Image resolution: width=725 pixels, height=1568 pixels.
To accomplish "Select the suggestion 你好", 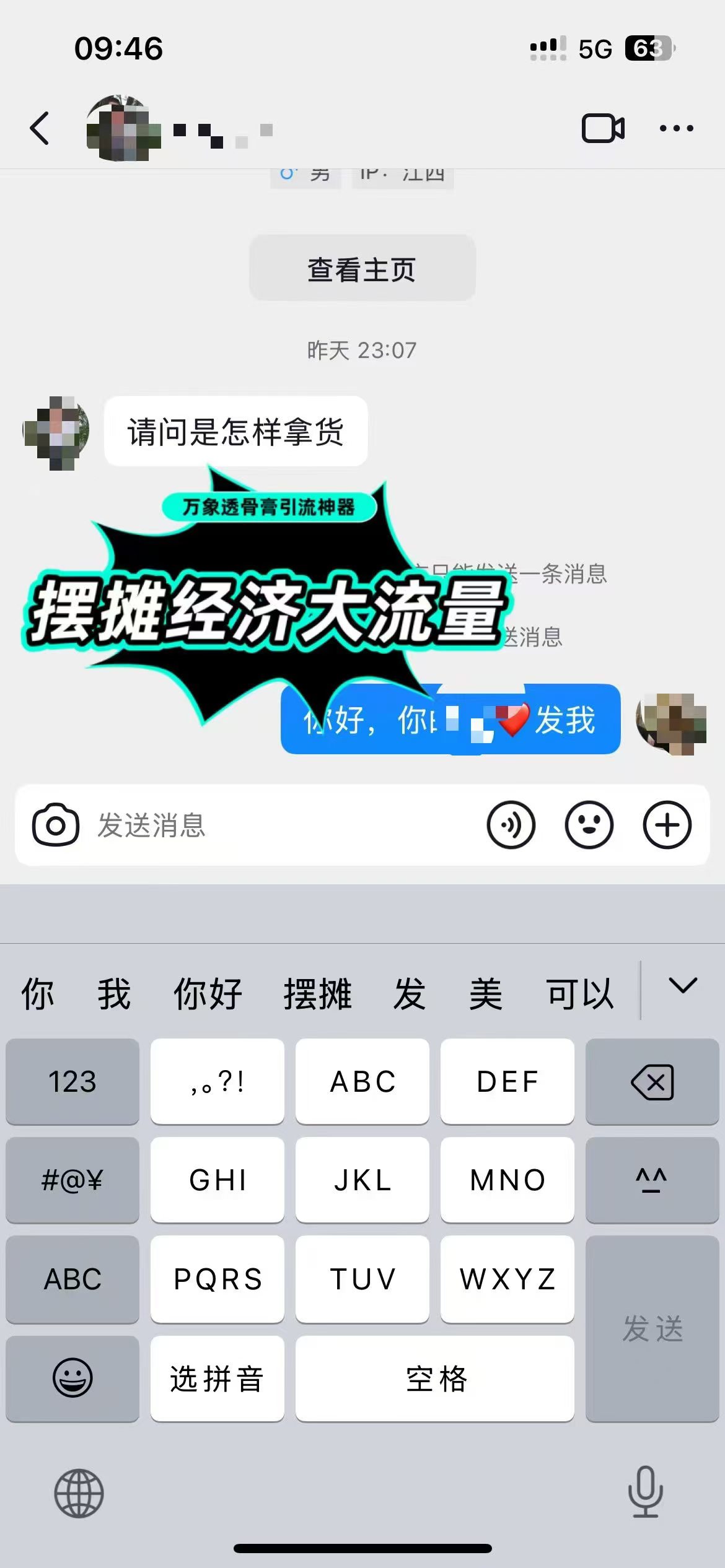I will pos(208,994).
